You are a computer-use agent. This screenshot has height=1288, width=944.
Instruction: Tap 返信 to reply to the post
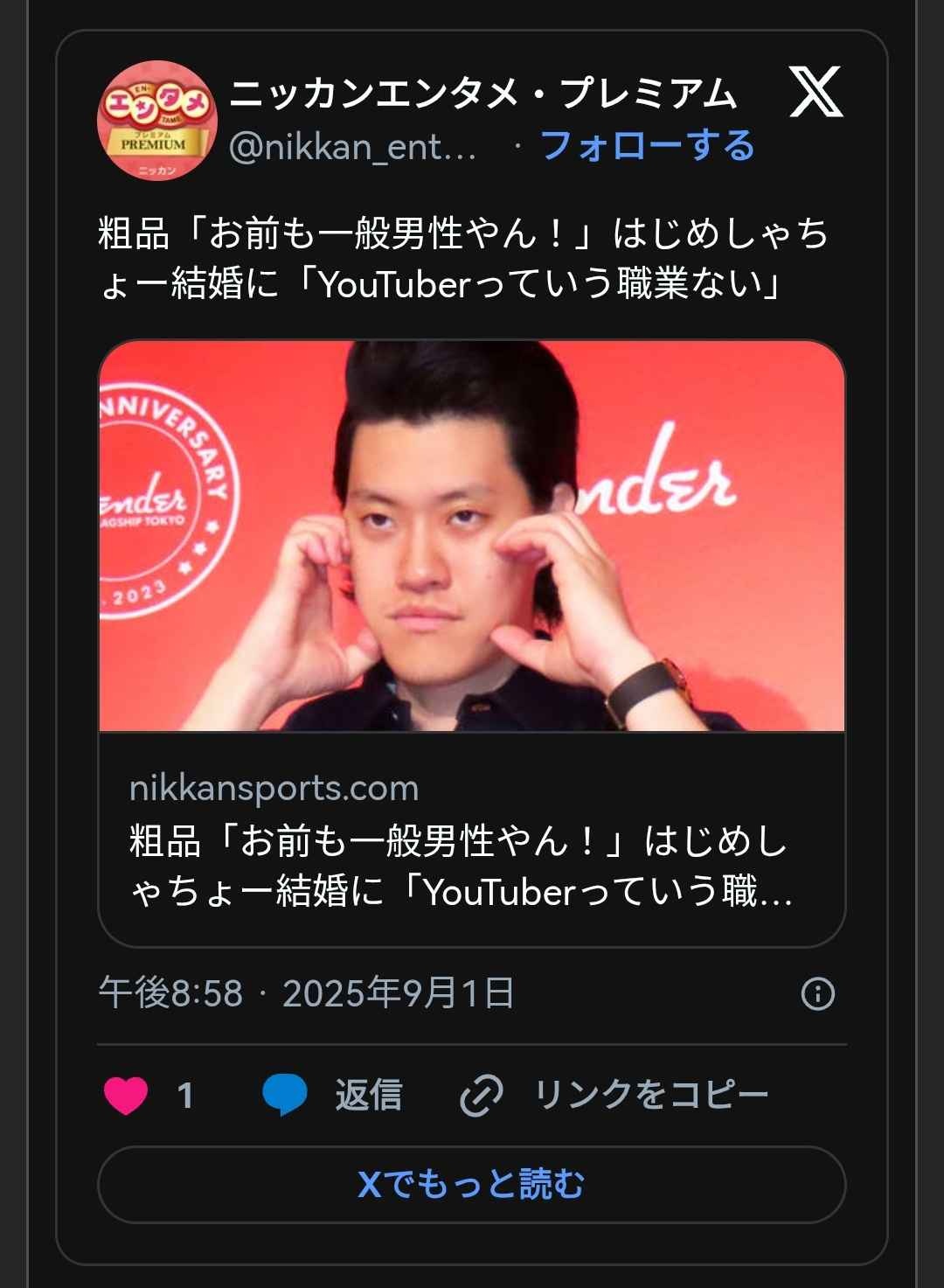tap(333, 1095)
